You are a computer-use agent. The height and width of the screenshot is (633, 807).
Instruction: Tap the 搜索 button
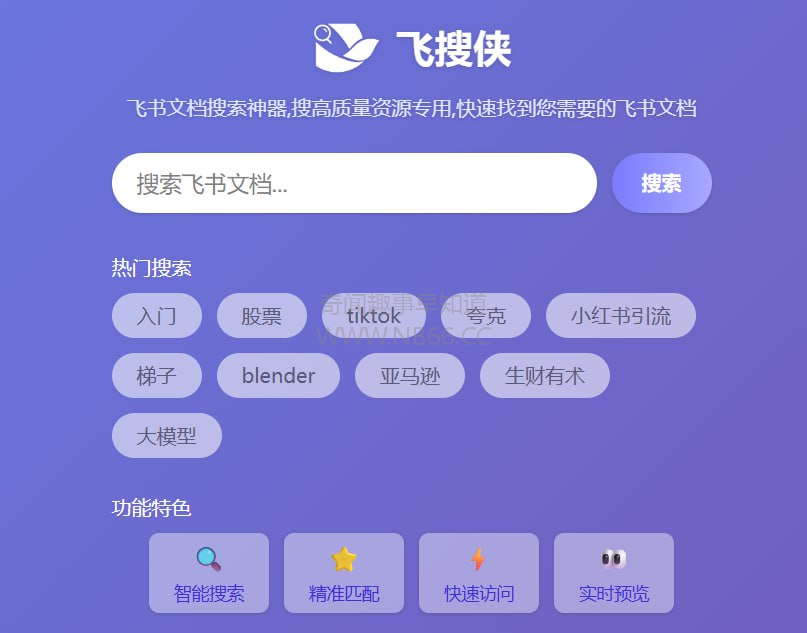point(661,183)
